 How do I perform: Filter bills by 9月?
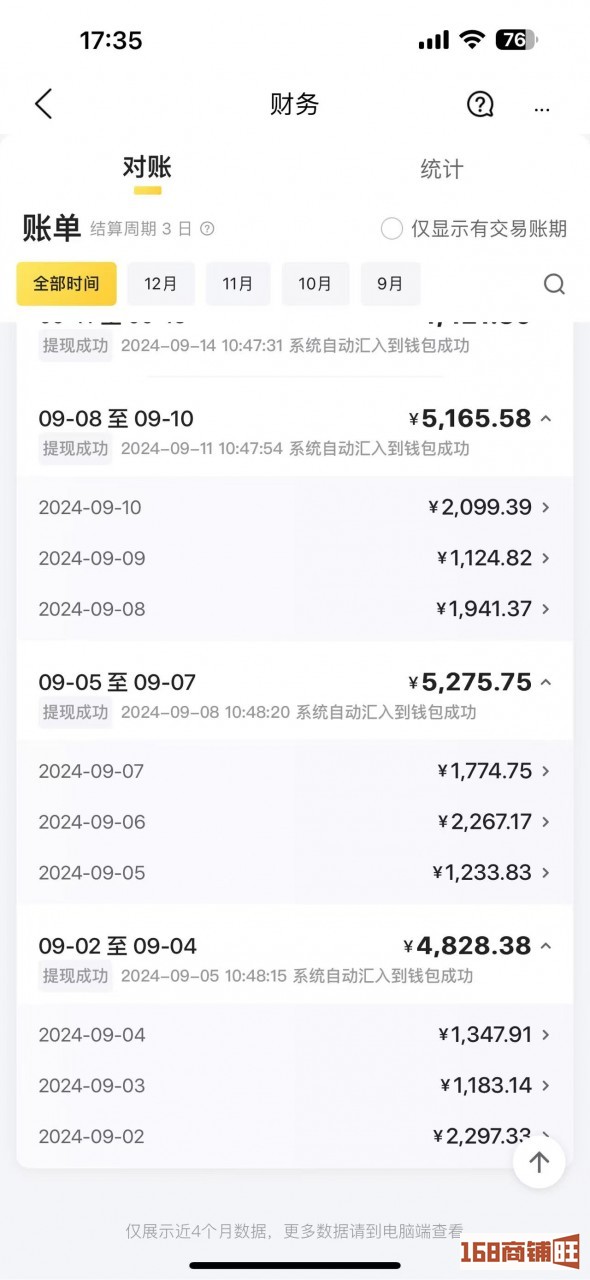coord(390,284)
